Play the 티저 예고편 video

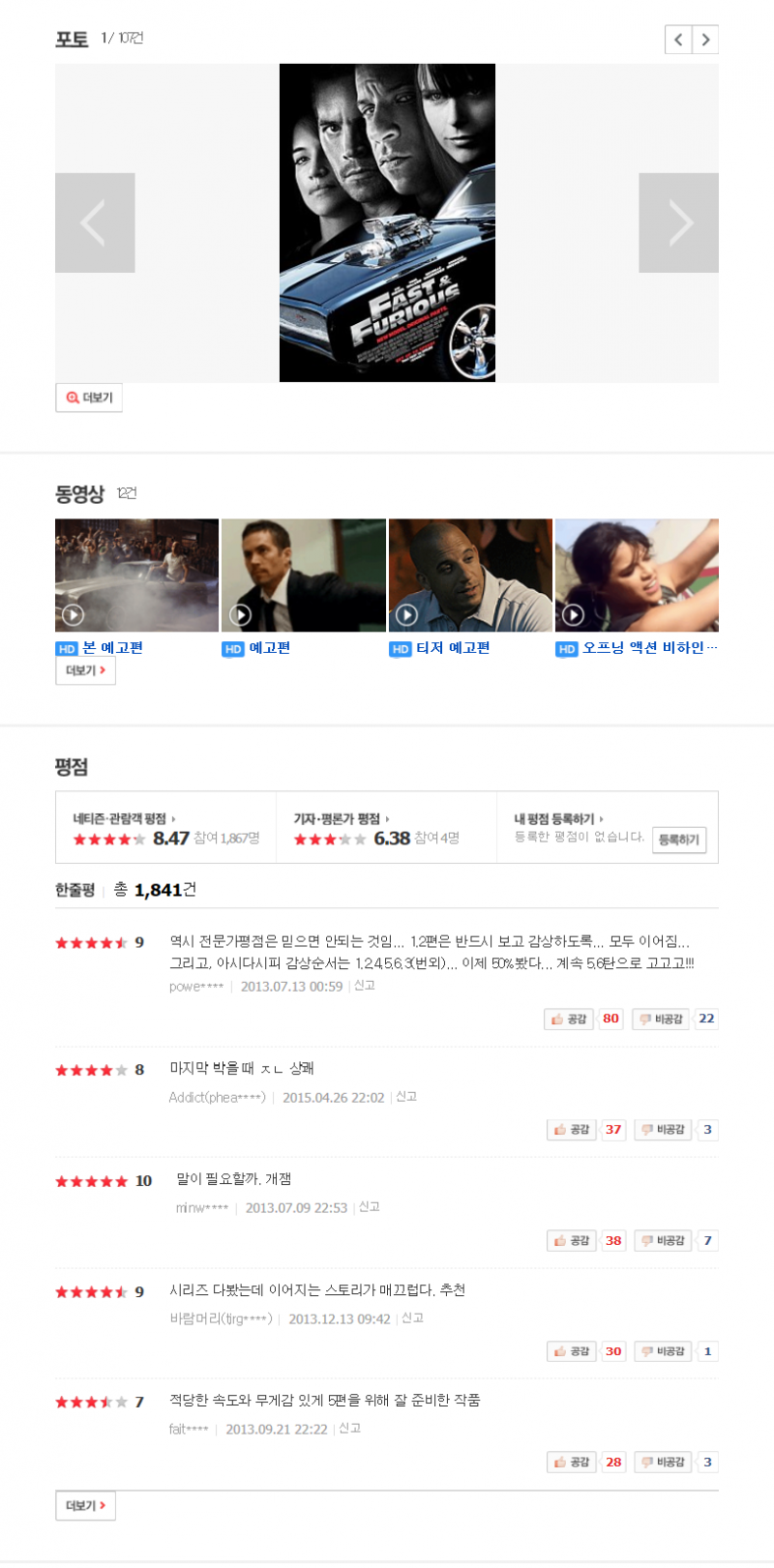click(x=470, y=575)
